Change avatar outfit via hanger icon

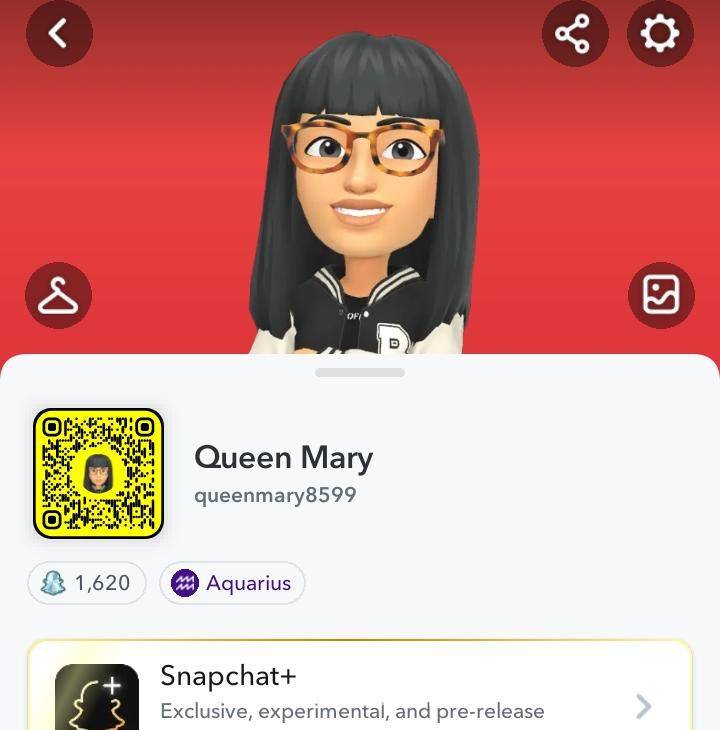tap(58, 295)
